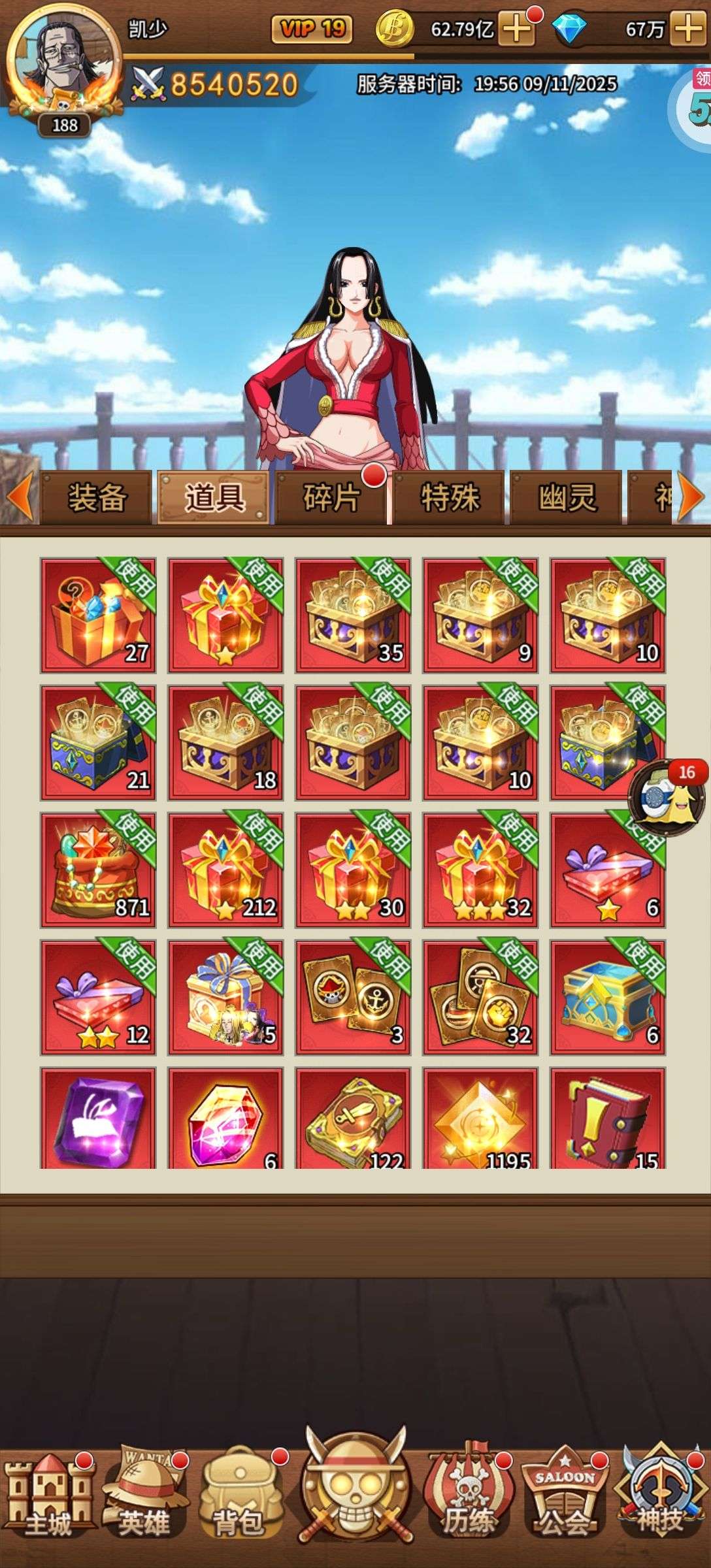Open the 特殊 tab
Image resolution: width=711 pixels, height=1568 pixels.
[x=449, y=497]
